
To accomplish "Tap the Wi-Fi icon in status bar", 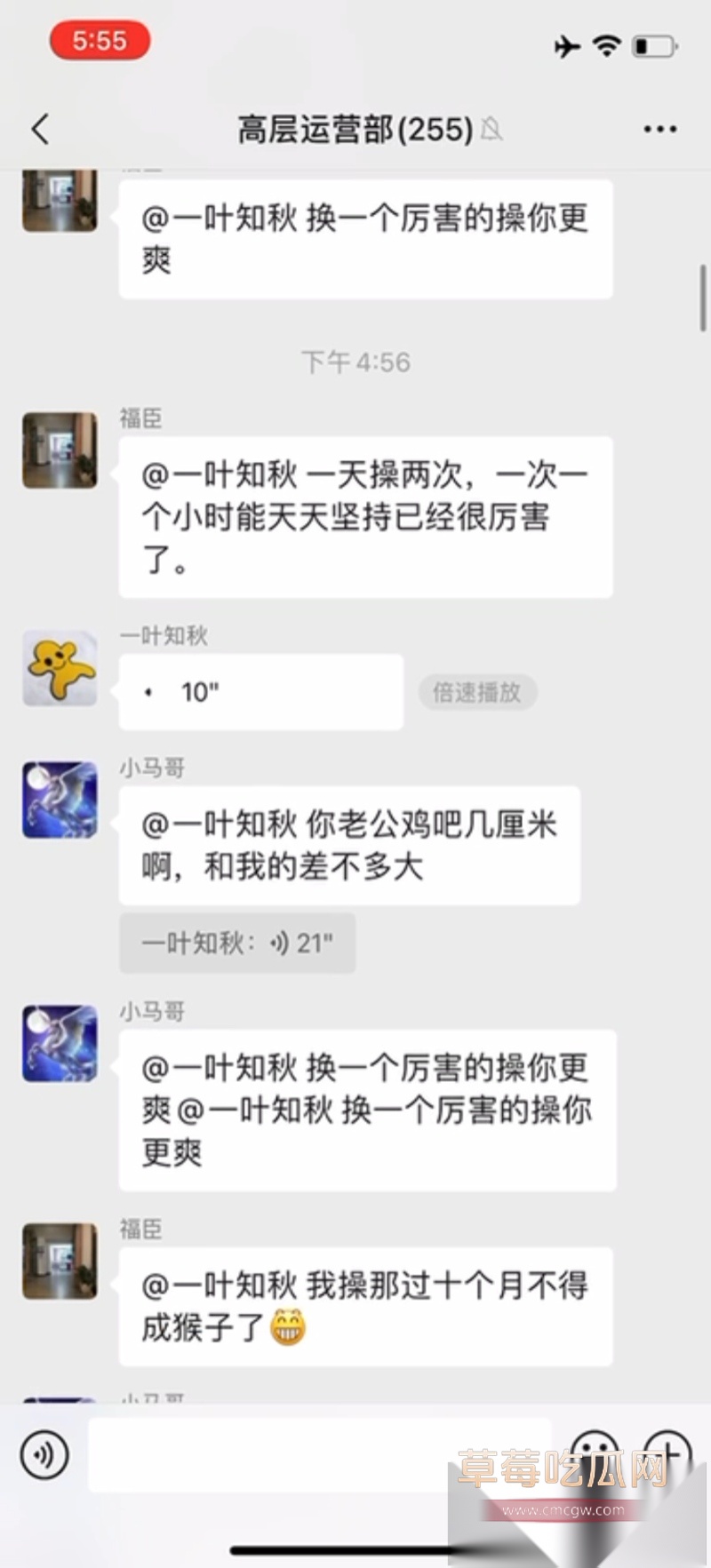I will [x=605, y=47].
